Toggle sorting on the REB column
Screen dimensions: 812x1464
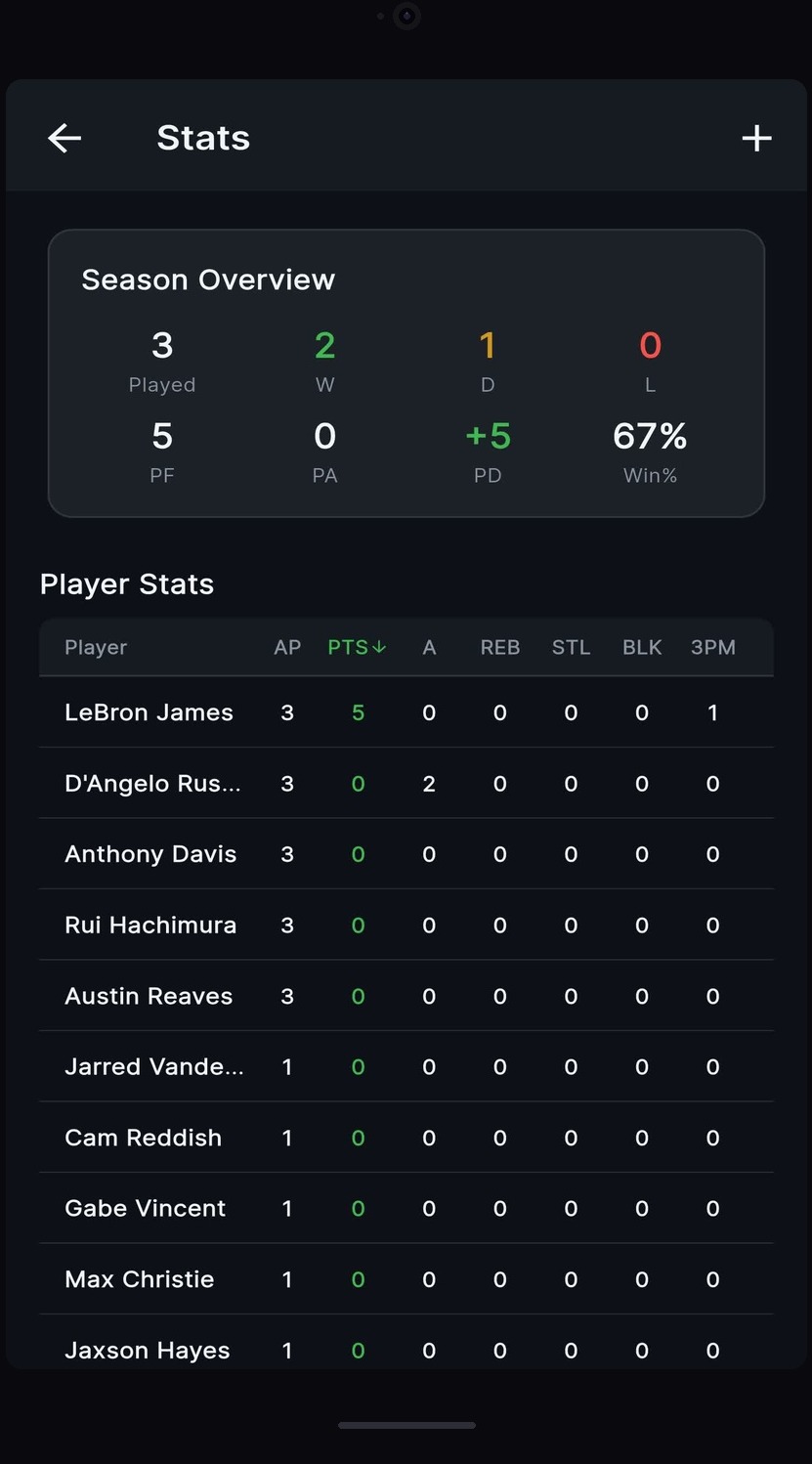[x=499, y=646]
